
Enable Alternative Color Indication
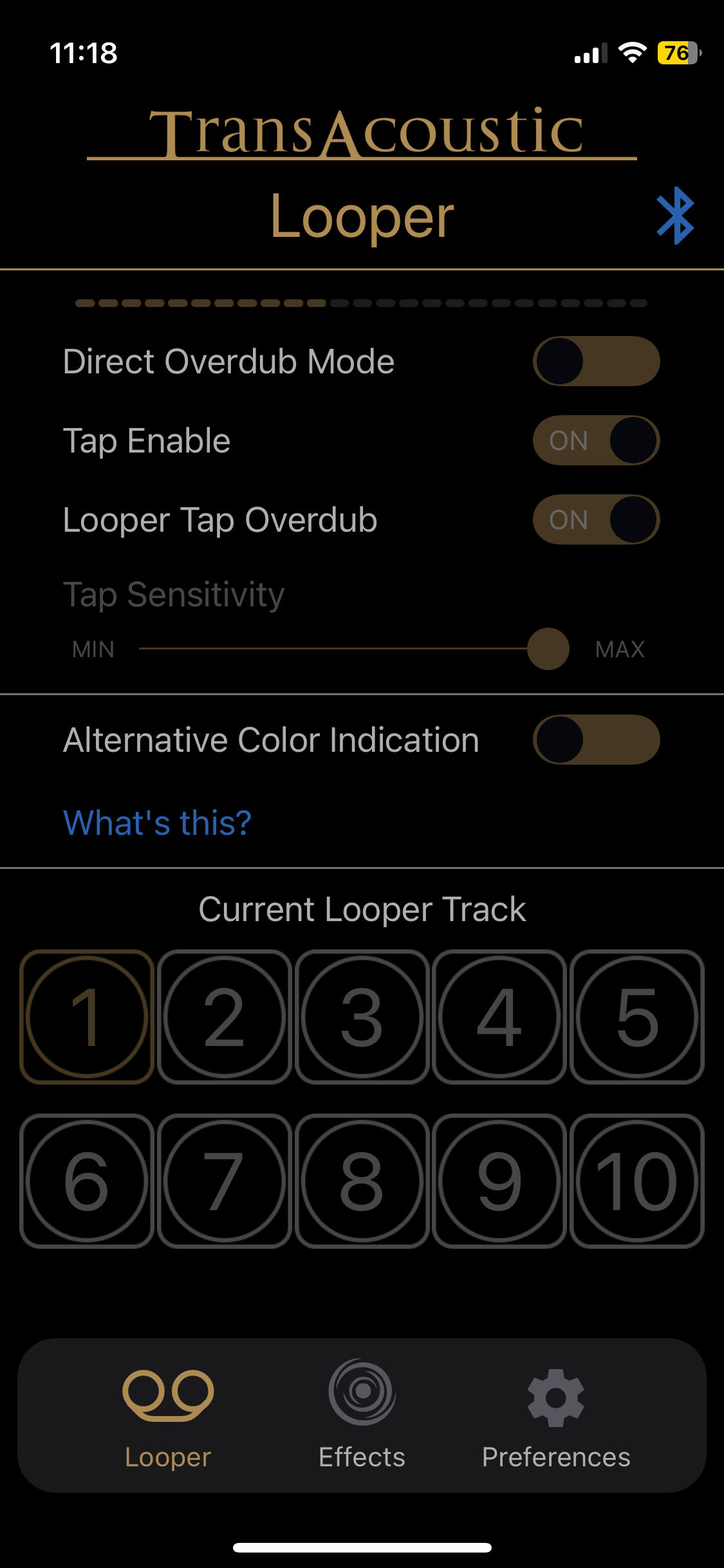click(595, 740)
